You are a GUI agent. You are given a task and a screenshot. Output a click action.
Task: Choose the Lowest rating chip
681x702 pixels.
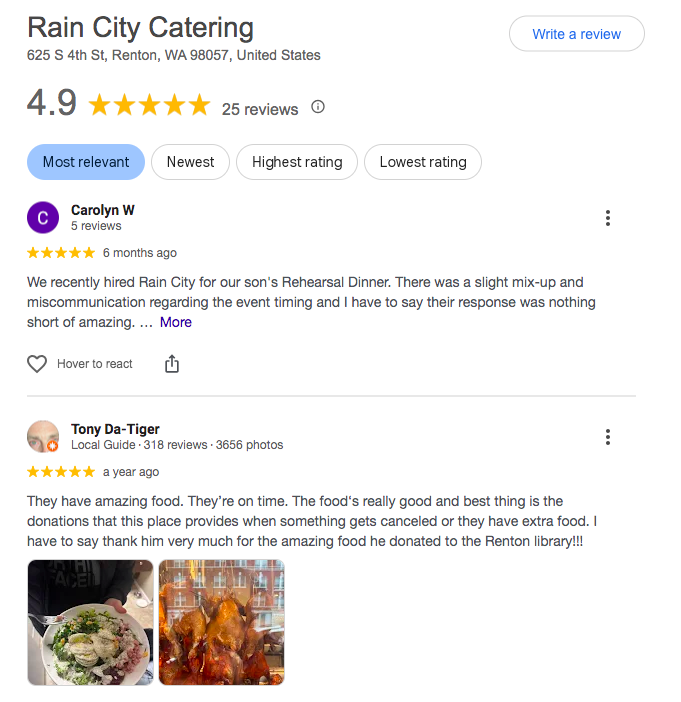pyautogui.click(x=423, y=162)
